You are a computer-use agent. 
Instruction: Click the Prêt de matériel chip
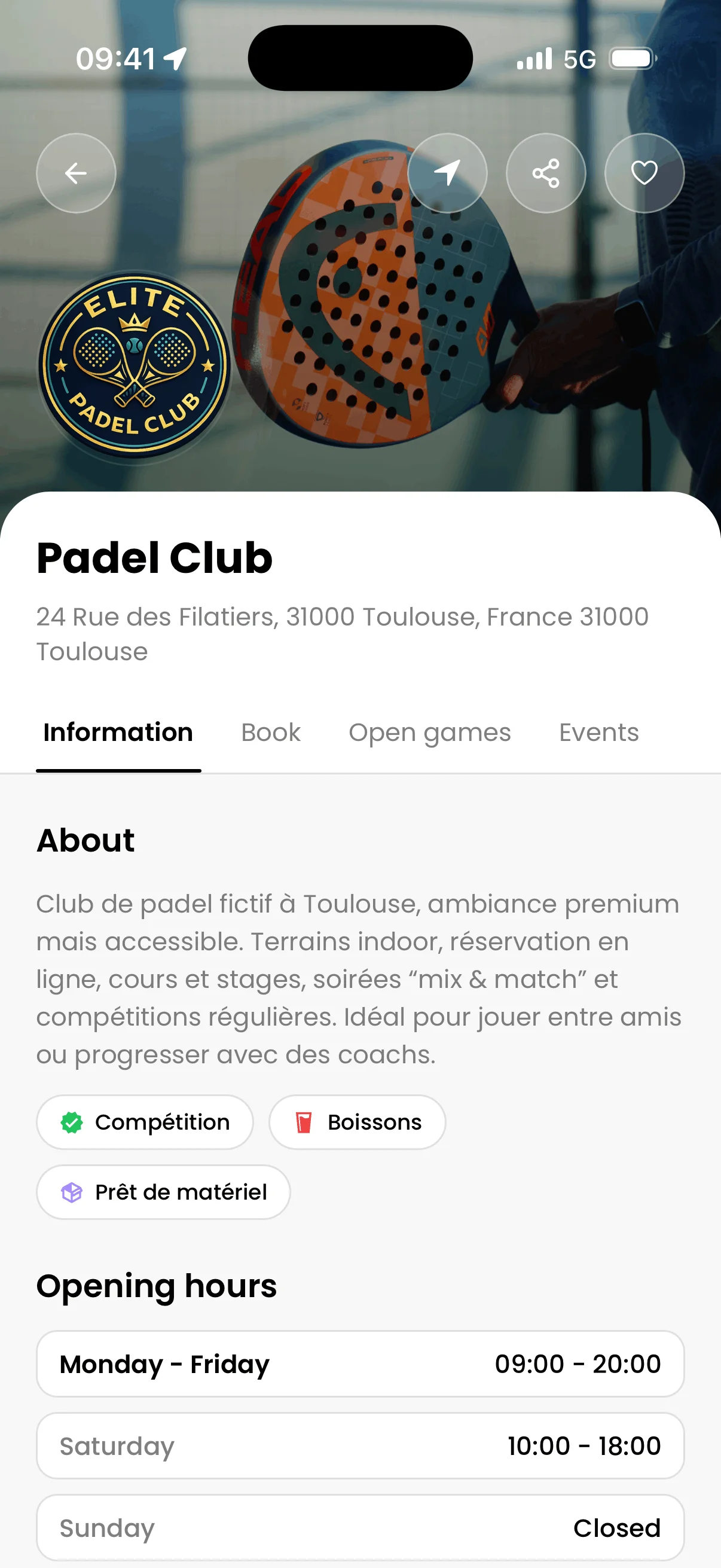click(163, 1192)
